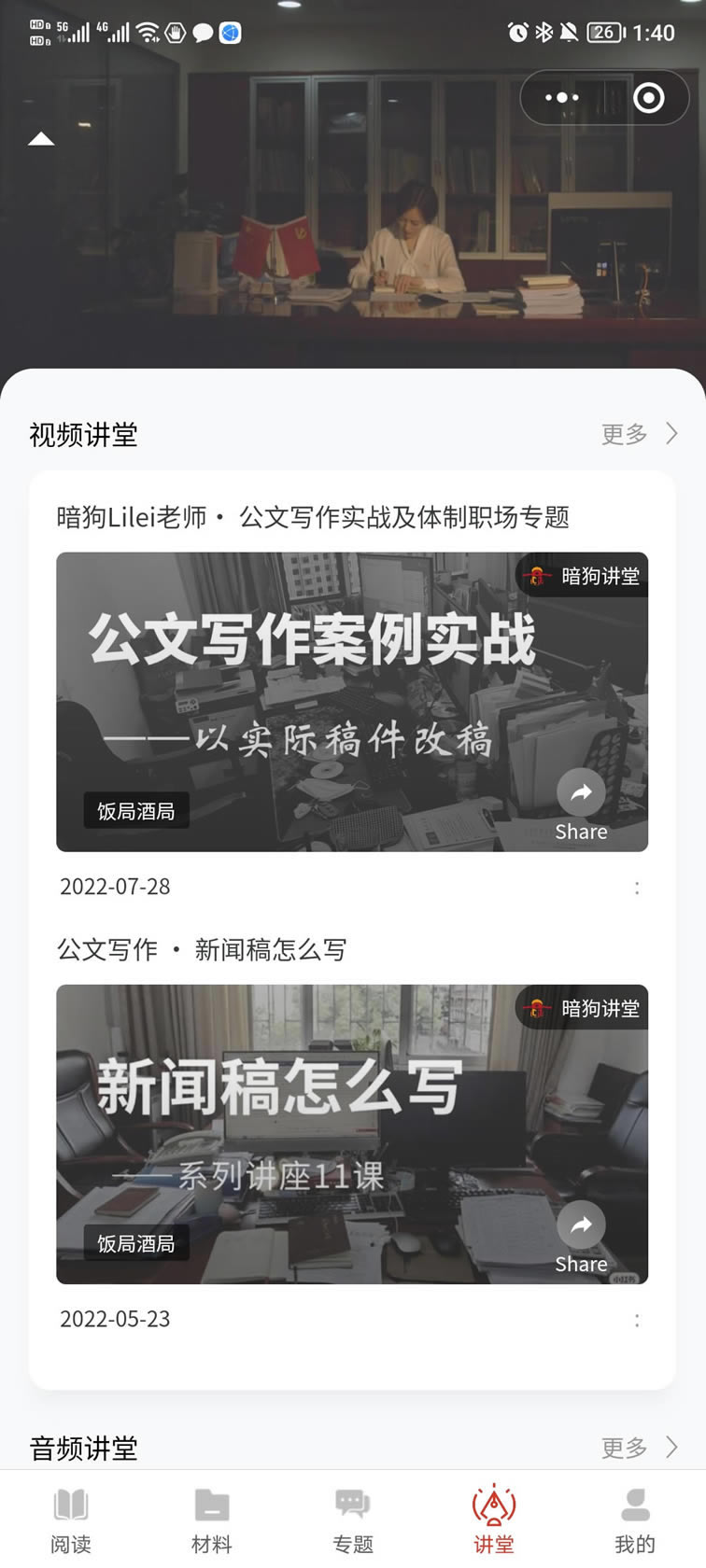706x1568 pixels.
Task: Open options for the 2022-07-28 video
Action: [637, 888]
